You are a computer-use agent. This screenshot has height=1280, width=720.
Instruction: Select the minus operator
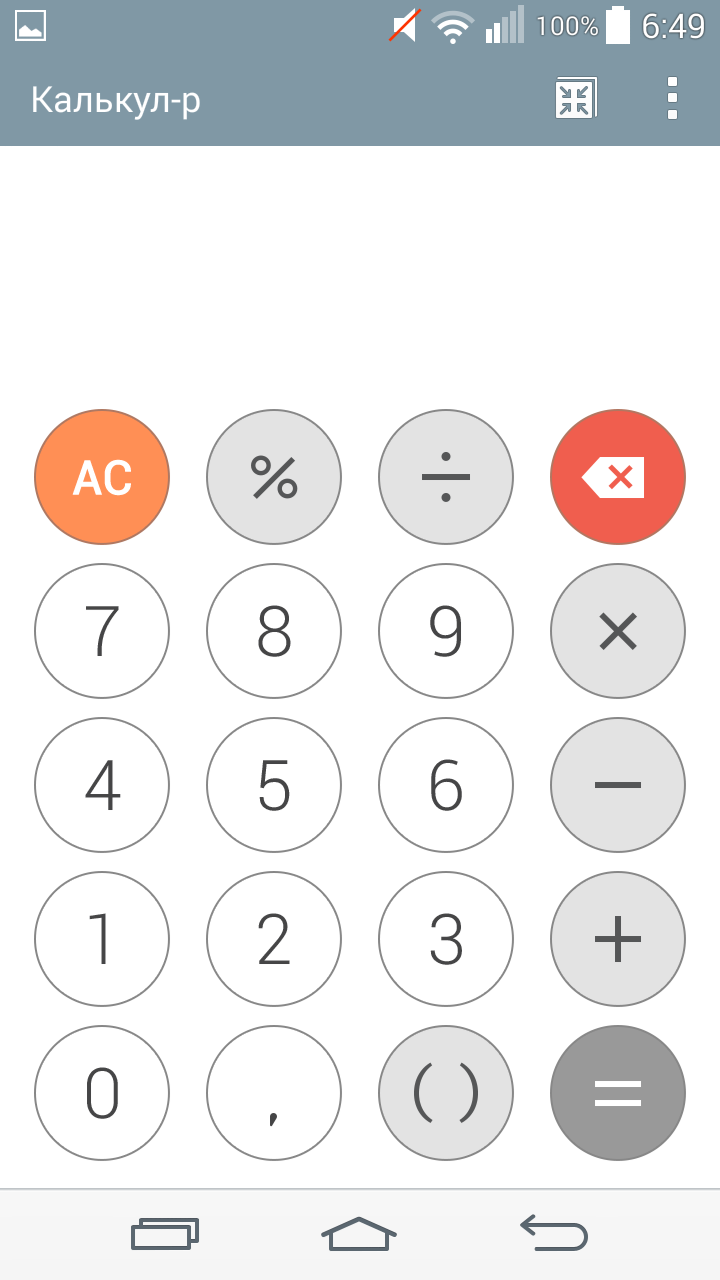tap(618, 785)
